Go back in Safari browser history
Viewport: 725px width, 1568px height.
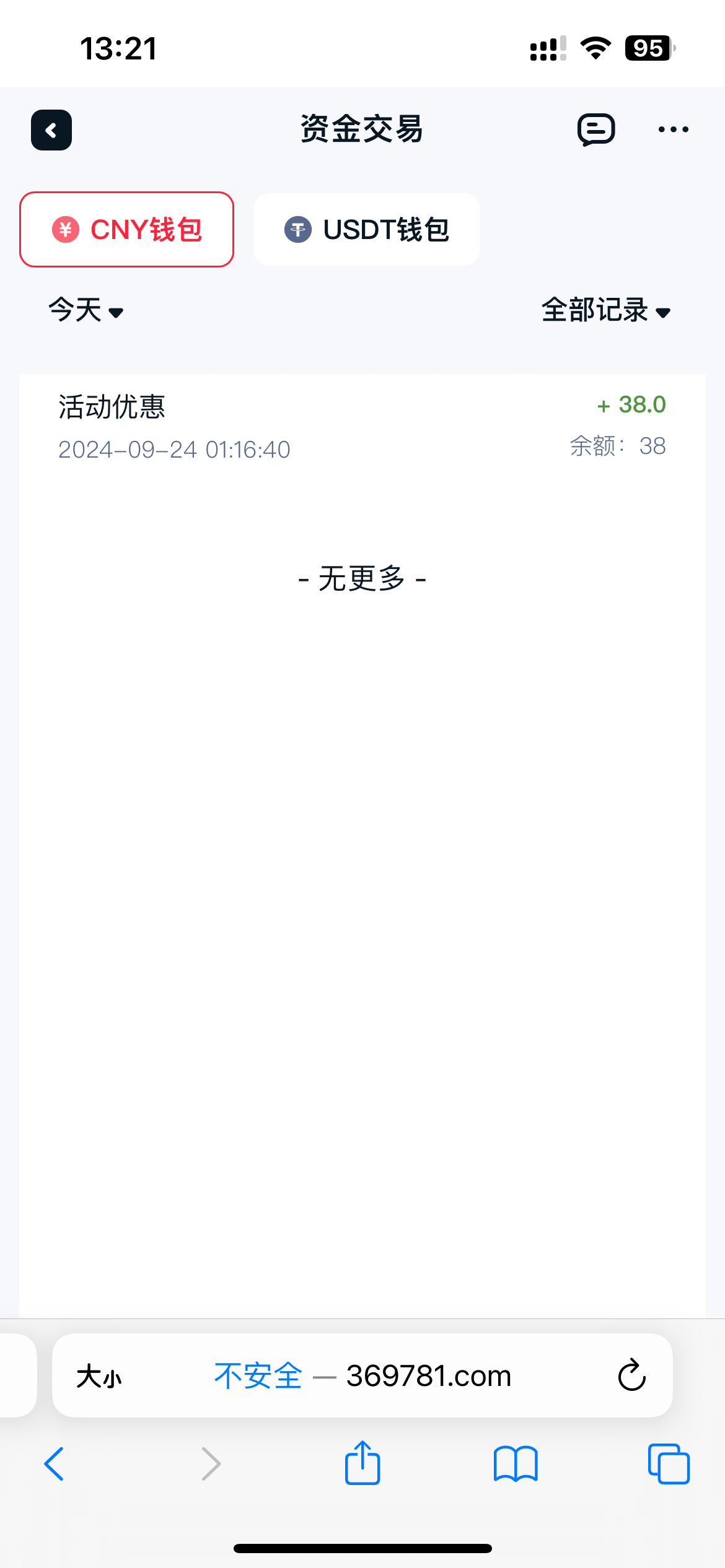click(x=54, y=1464)
